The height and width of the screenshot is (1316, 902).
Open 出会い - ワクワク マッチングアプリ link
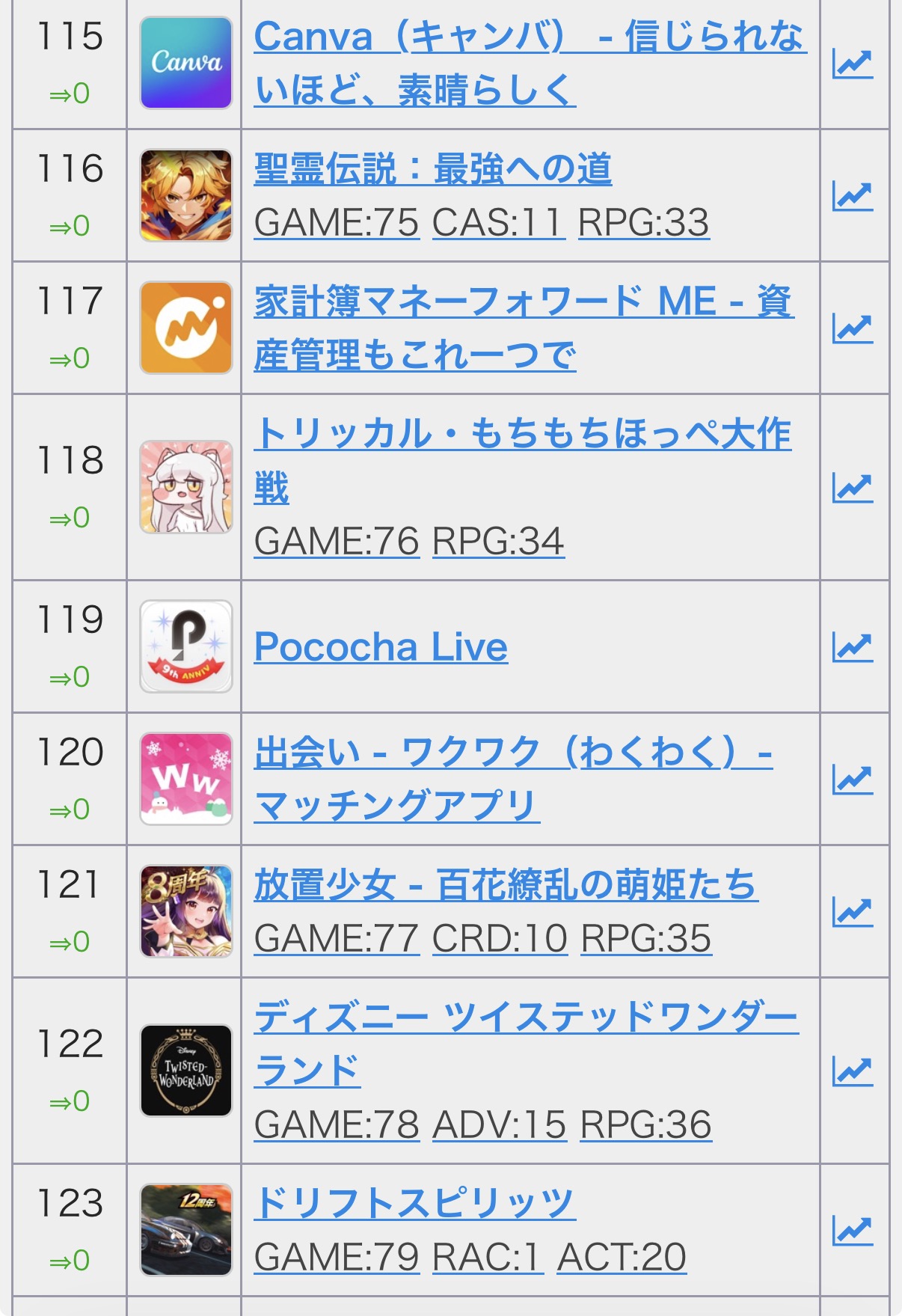point(513,753)
